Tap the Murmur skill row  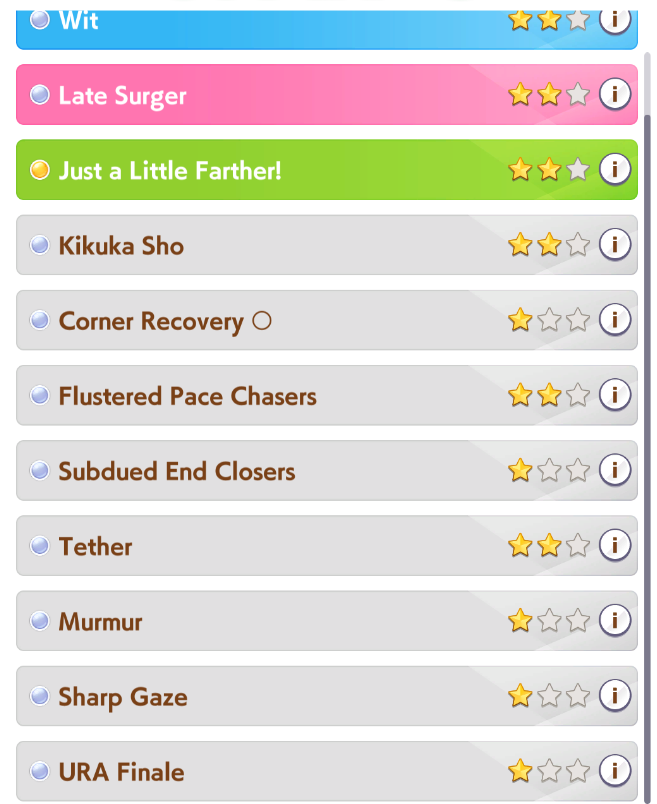click(260, 622)
